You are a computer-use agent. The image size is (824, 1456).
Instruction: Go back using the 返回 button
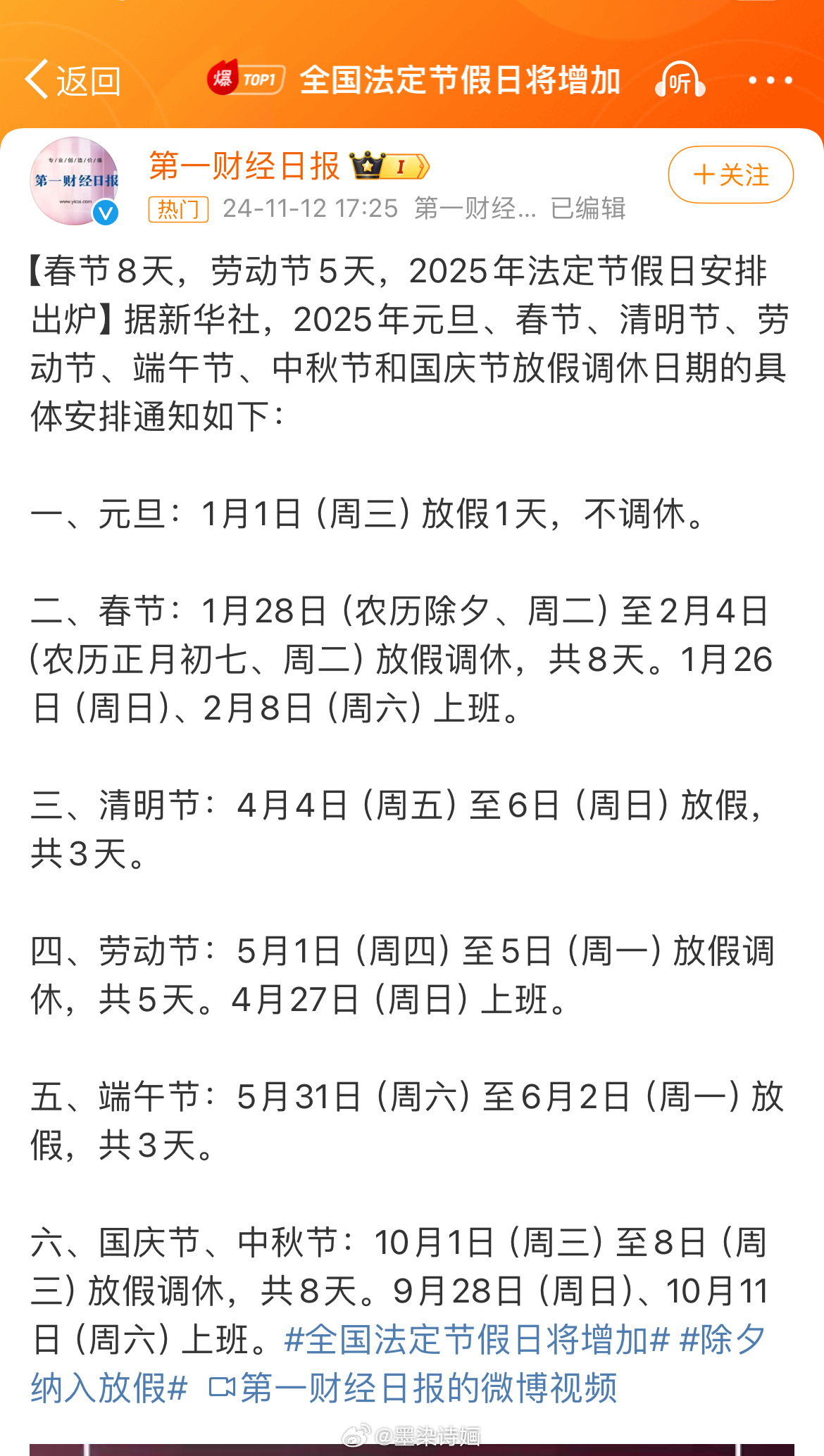73,80
